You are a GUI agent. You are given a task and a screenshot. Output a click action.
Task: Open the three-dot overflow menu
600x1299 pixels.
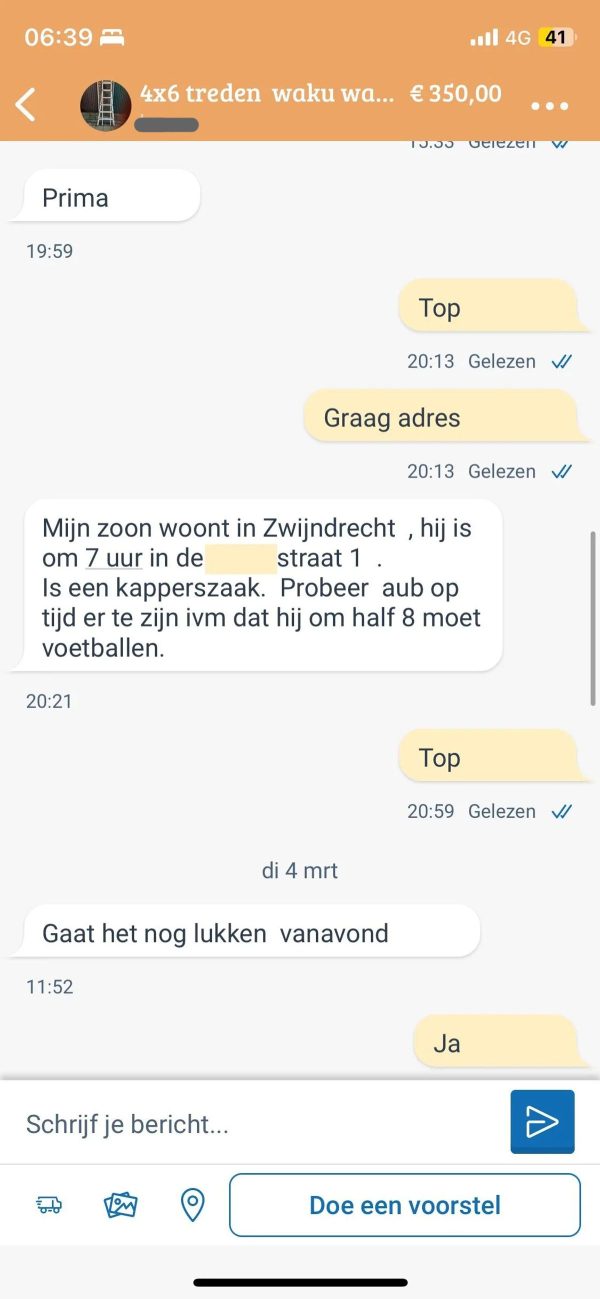549,106
